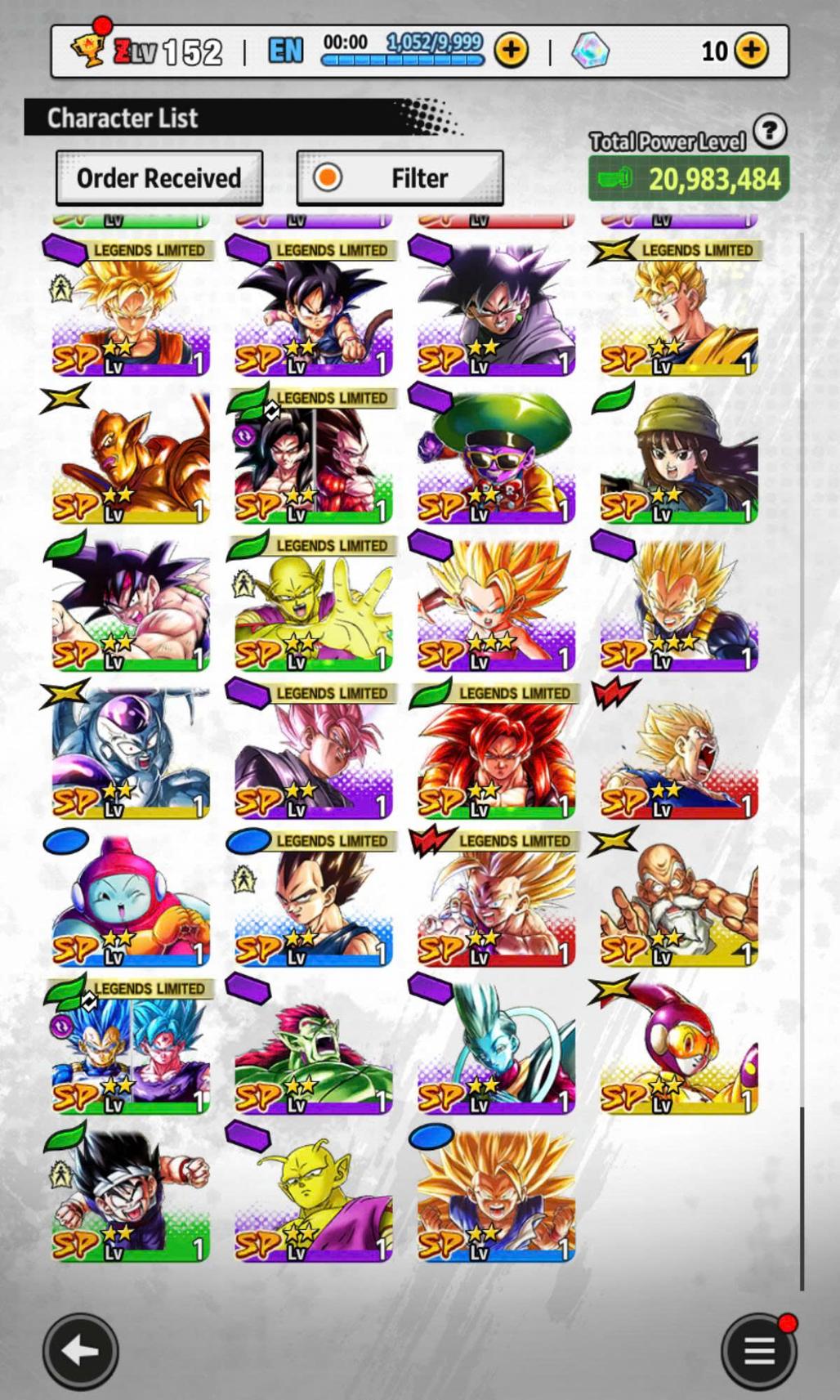Viewport: 840px width, 1400px height.
Task: Go back with the arrow button
Action: 80,1350
